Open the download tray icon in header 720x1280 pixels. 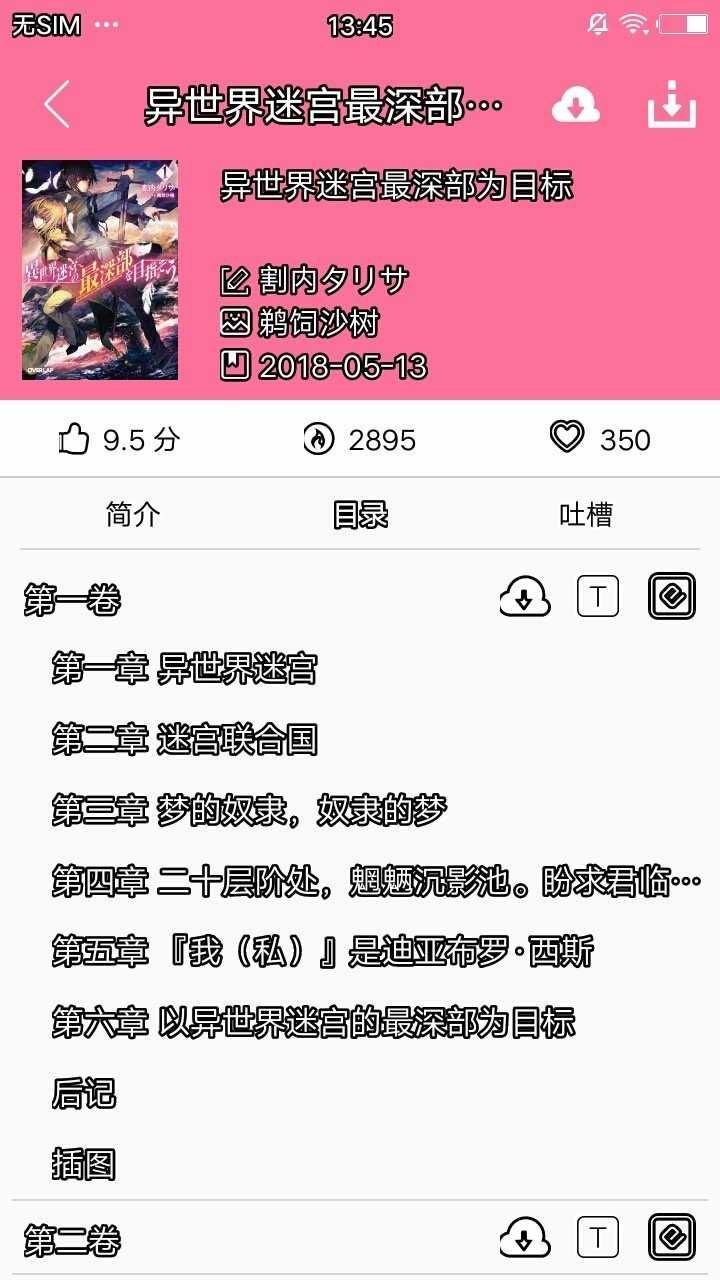coord(671,105)
